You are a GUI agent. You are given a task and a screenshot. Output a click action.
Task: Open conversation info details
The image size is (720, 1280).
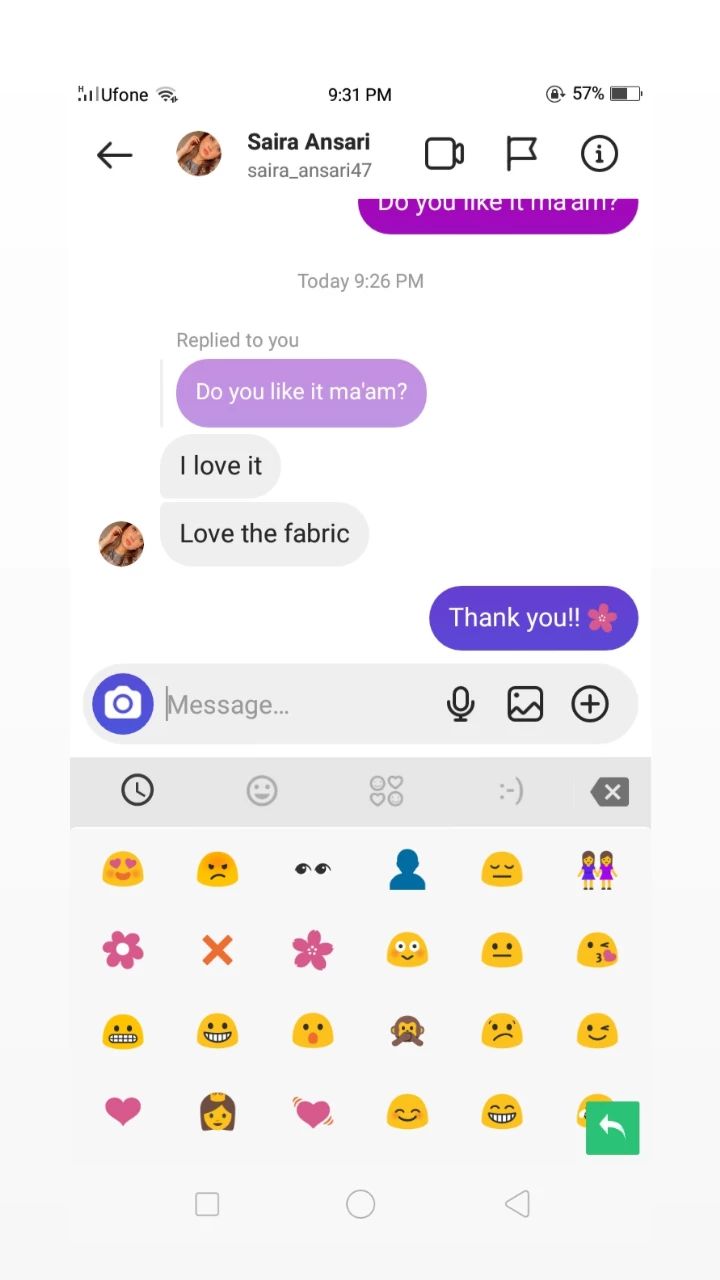(599, 154)
